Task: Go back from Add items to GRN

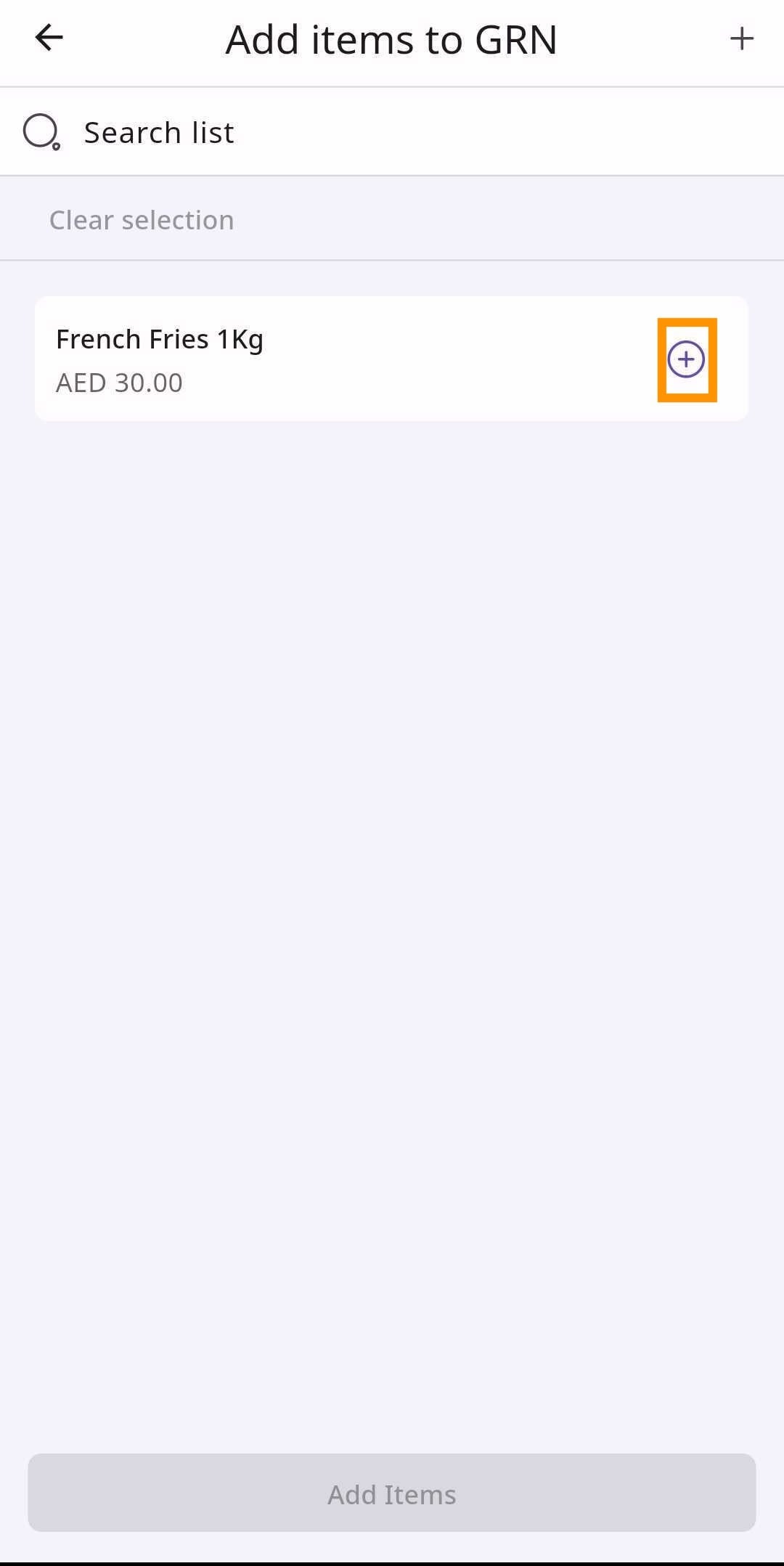Action: (49, 38)
